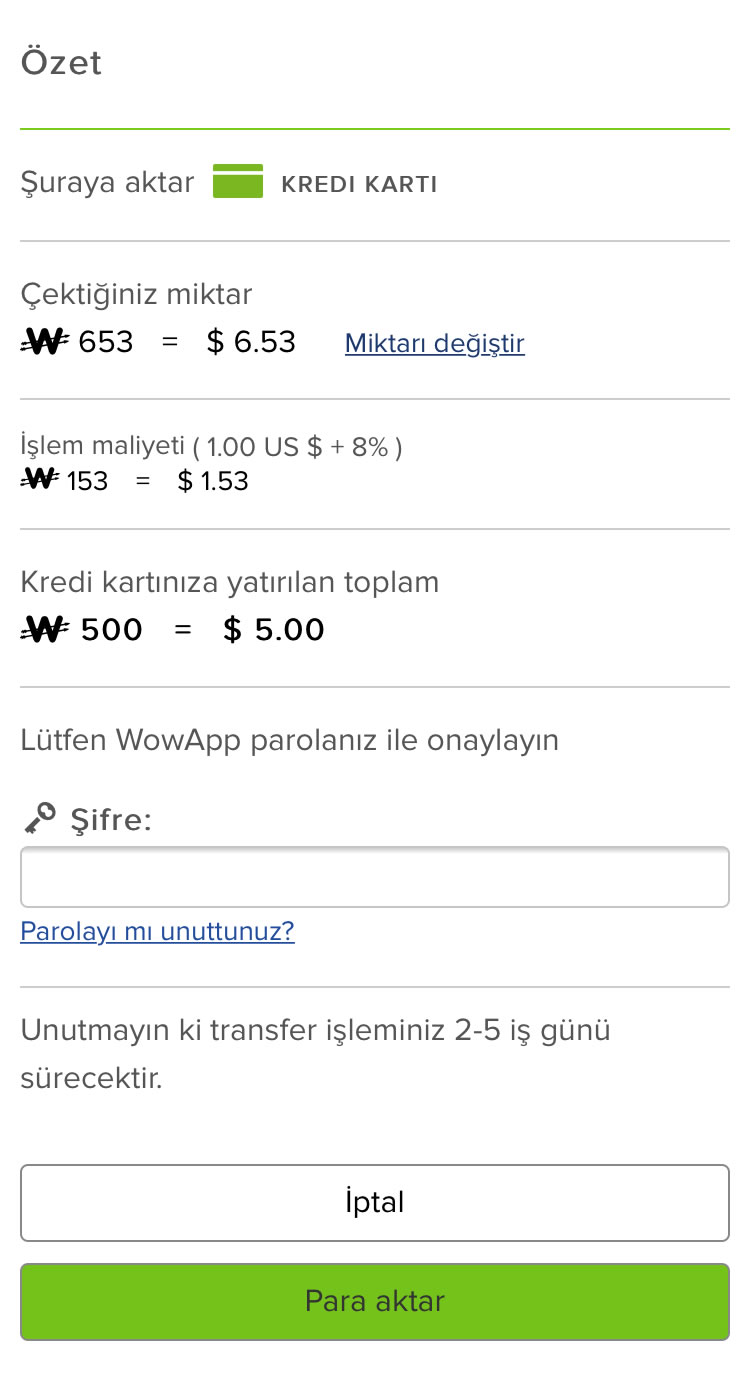Confirm transfer with Para aktar button
The width and height of the screenshot is (750, 1400).
[375, 1301]
